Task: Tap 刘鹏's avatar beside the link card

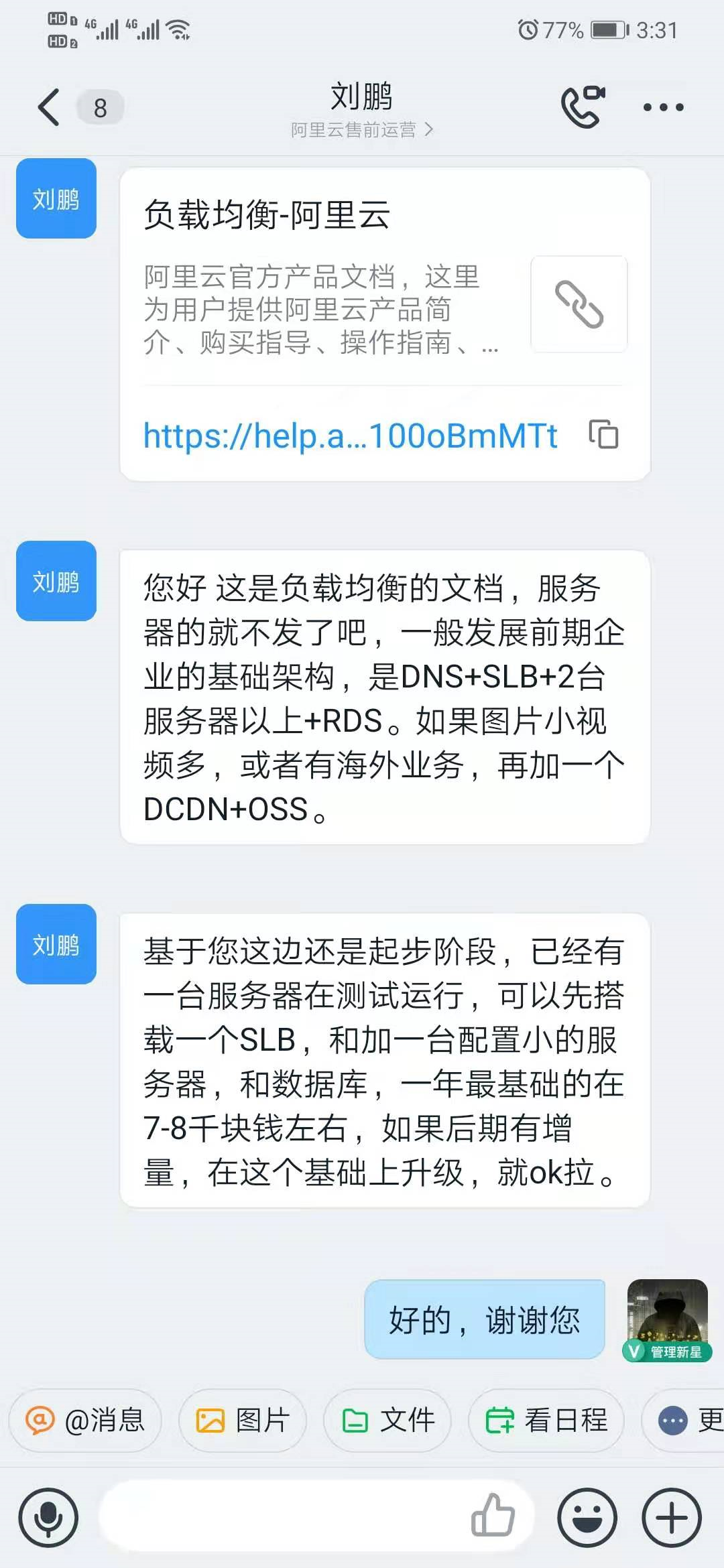Action: tap(56, 198)
